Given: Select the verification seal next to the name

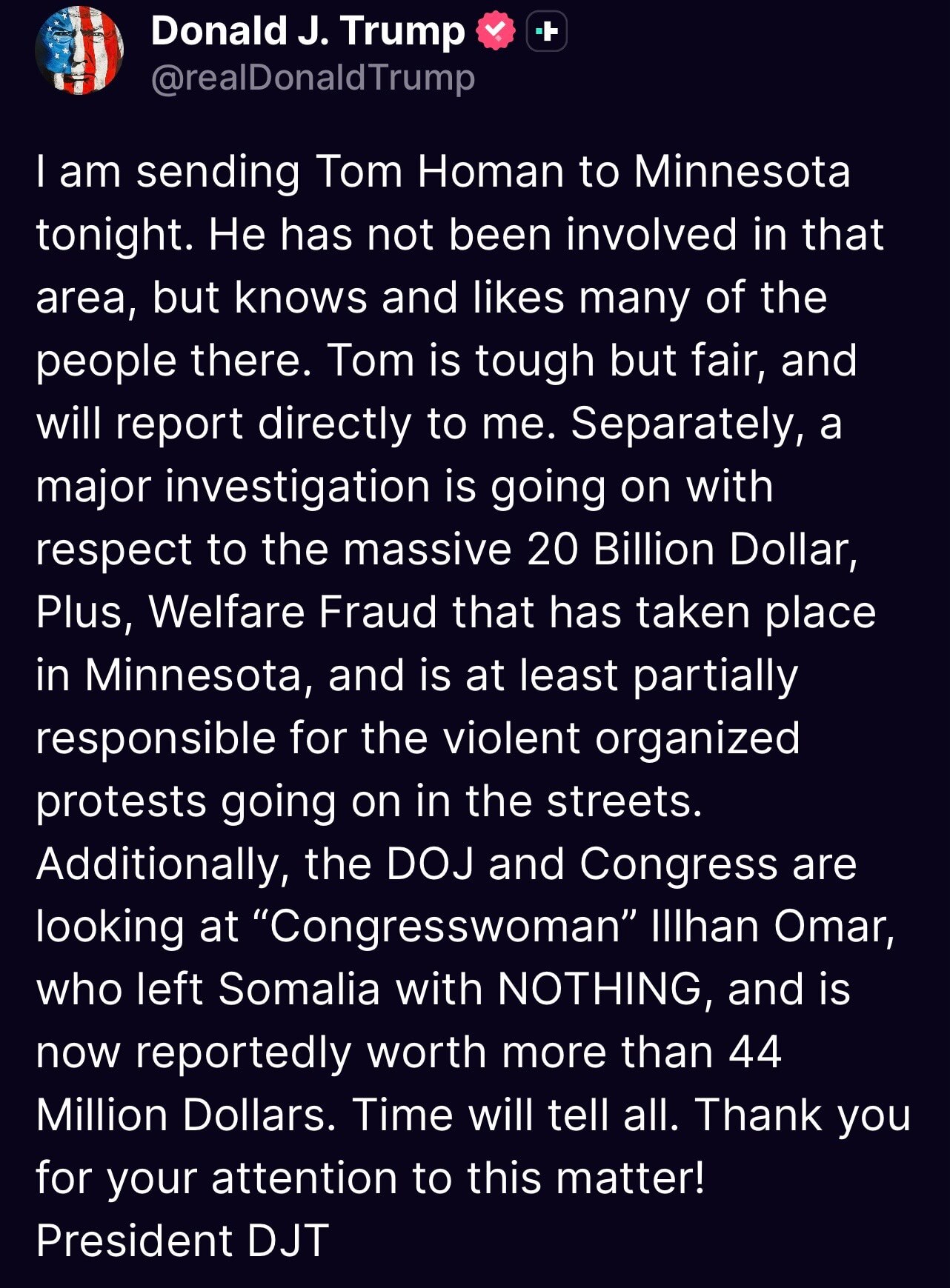Looking at the screenshot, I should coord(496,30).
